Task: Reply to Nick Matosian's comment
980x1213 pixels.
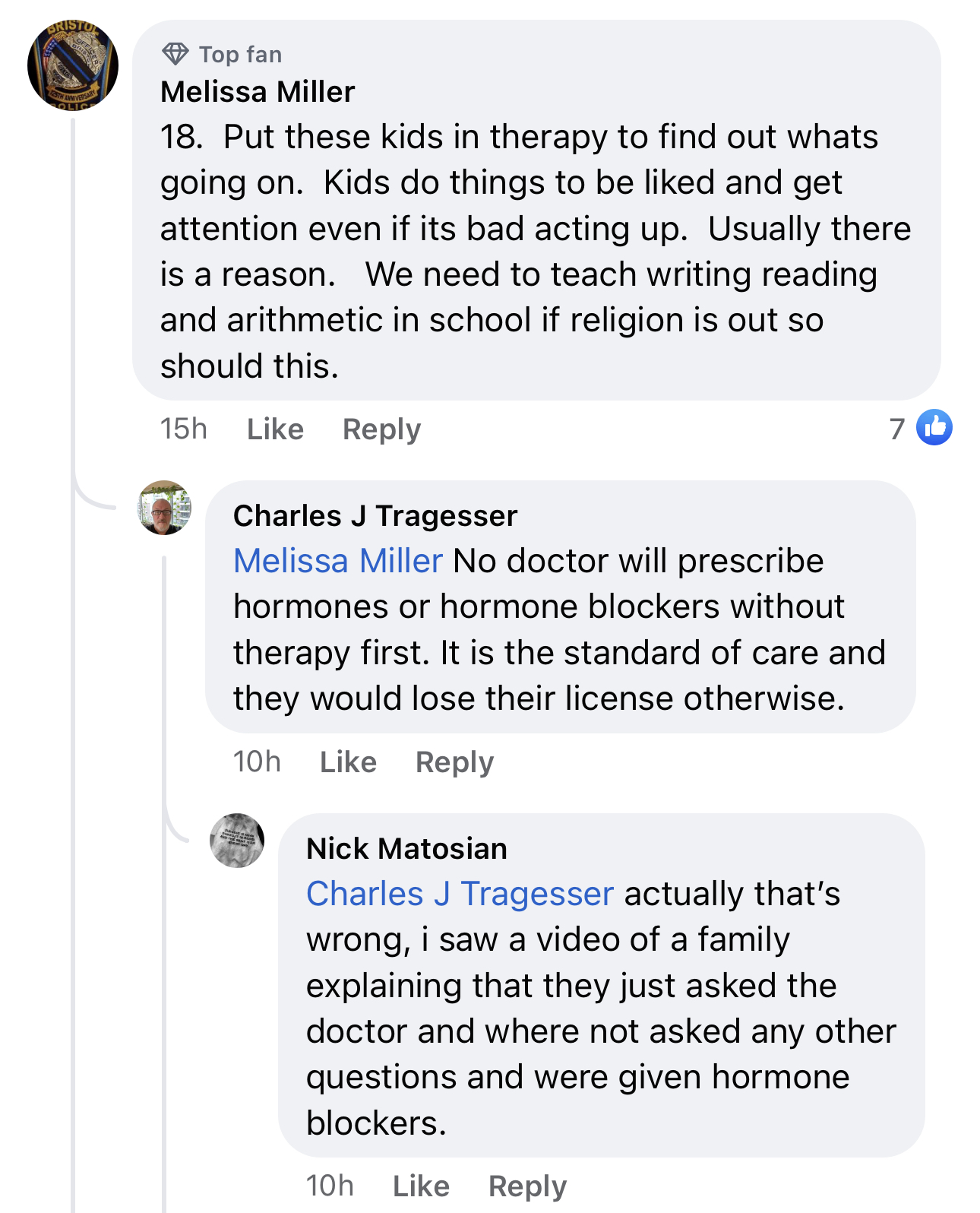Action: coord(527,1186)
